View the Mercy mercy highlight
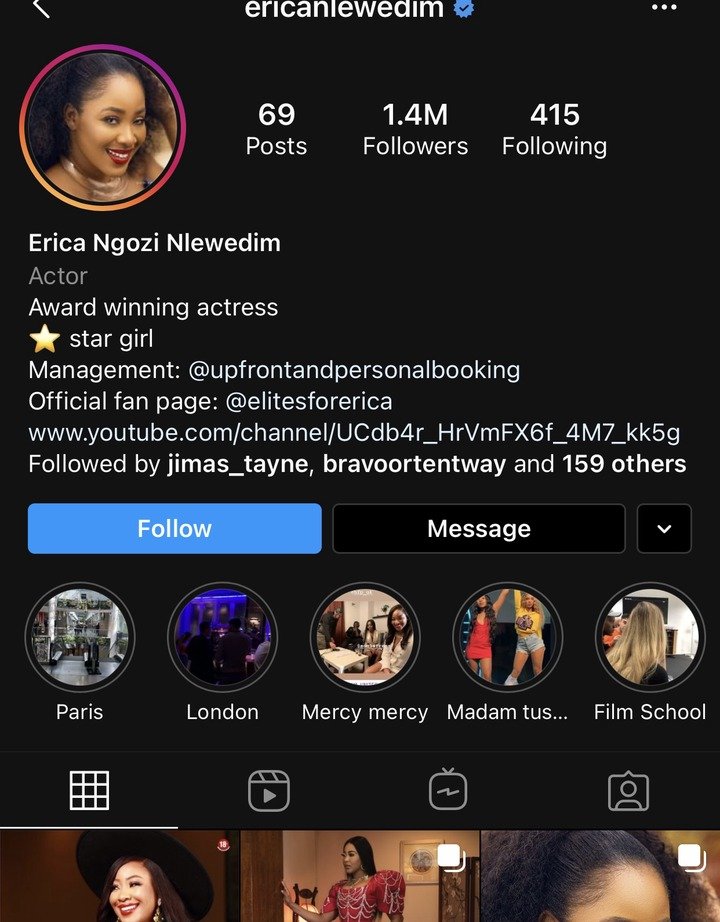Image resolution: width=720 pixels, height=922 pixels. (365, 638)
